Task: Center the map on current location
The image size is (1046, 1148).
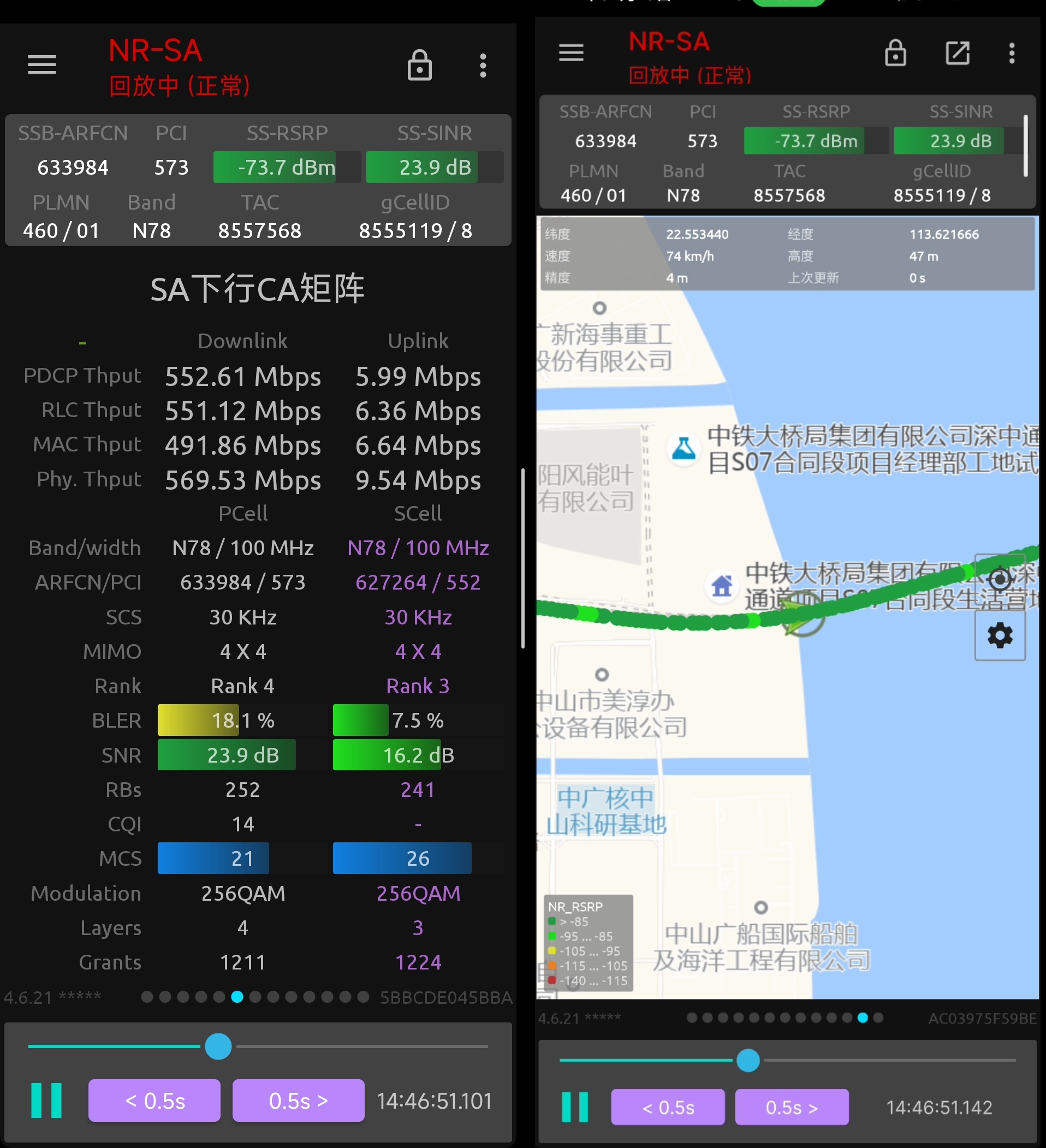Action: tap(1000, 579)
